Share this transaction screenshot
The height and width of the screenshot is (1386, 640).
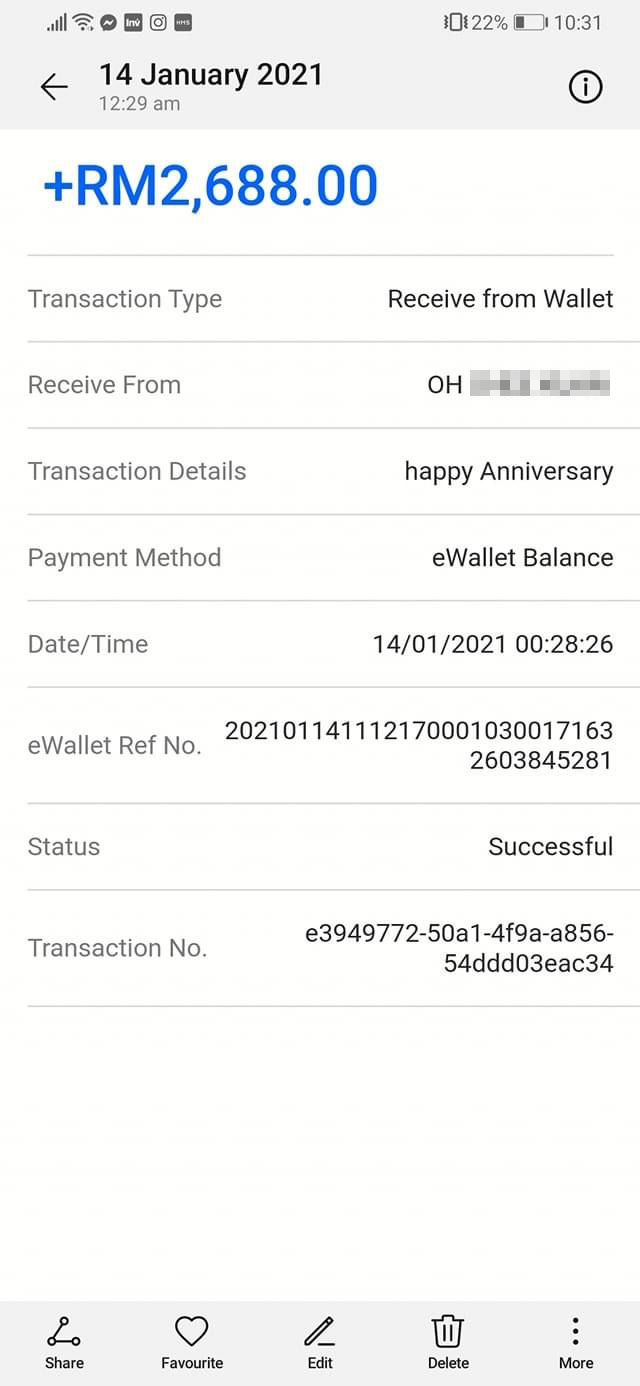[64, 1342]
